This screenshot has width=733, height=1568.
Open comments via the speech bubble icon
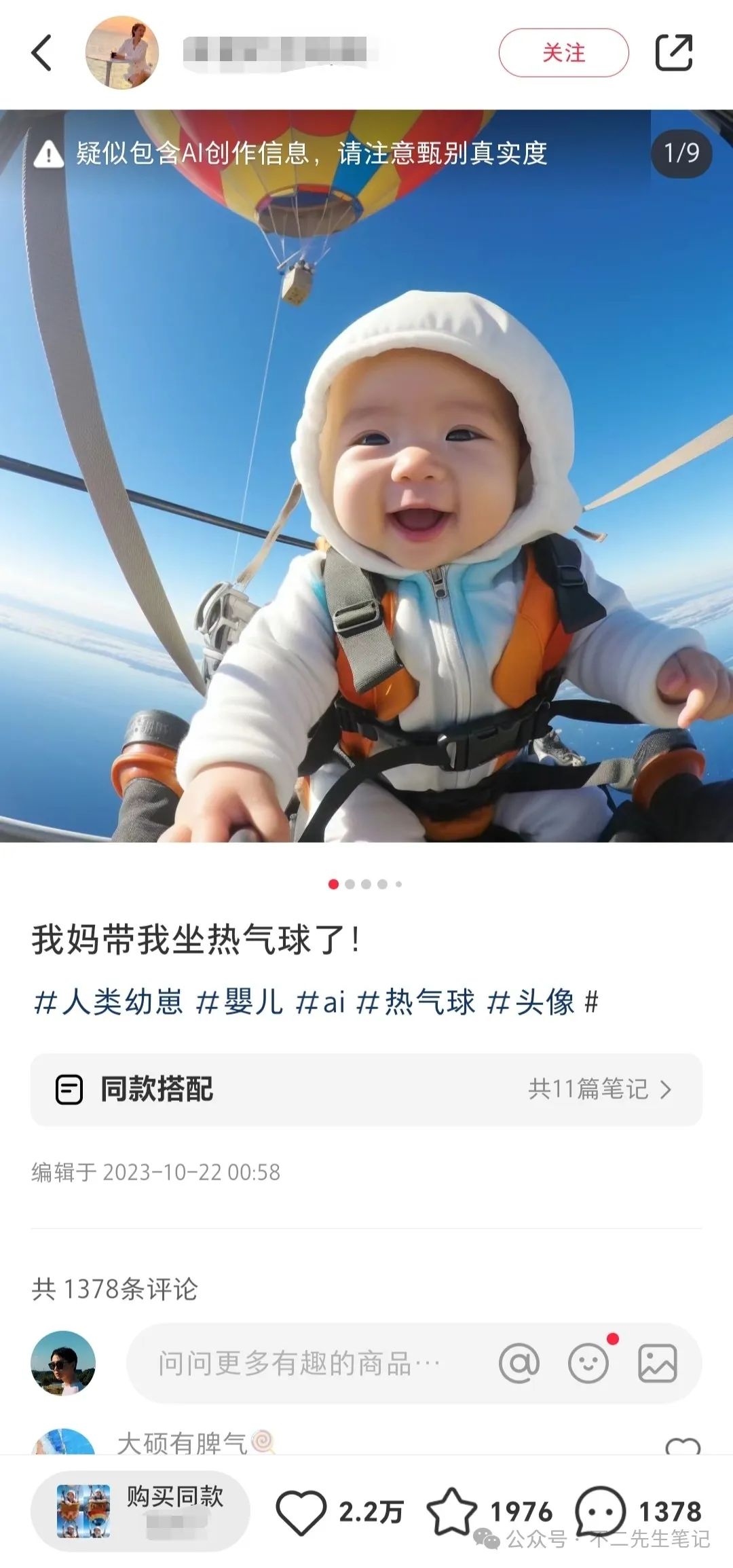(600, 1512)
